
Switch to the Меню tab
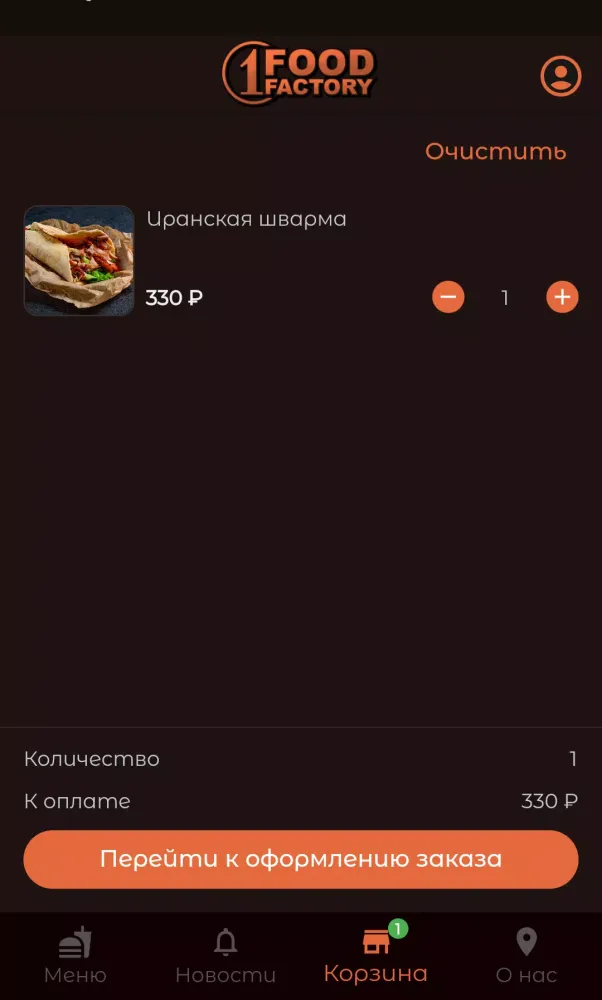click(75, 955)
